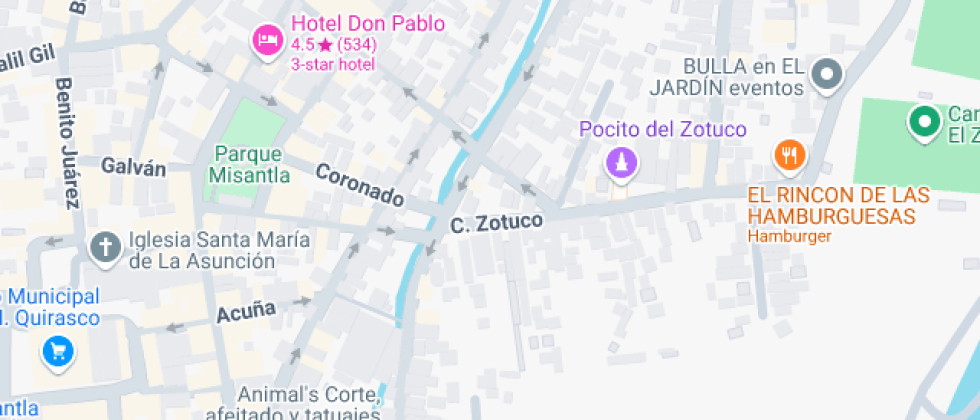Open the Hotel Don Pablo marker
The width and height of the screenshot is (980, 420).
[x=266, y=42]
